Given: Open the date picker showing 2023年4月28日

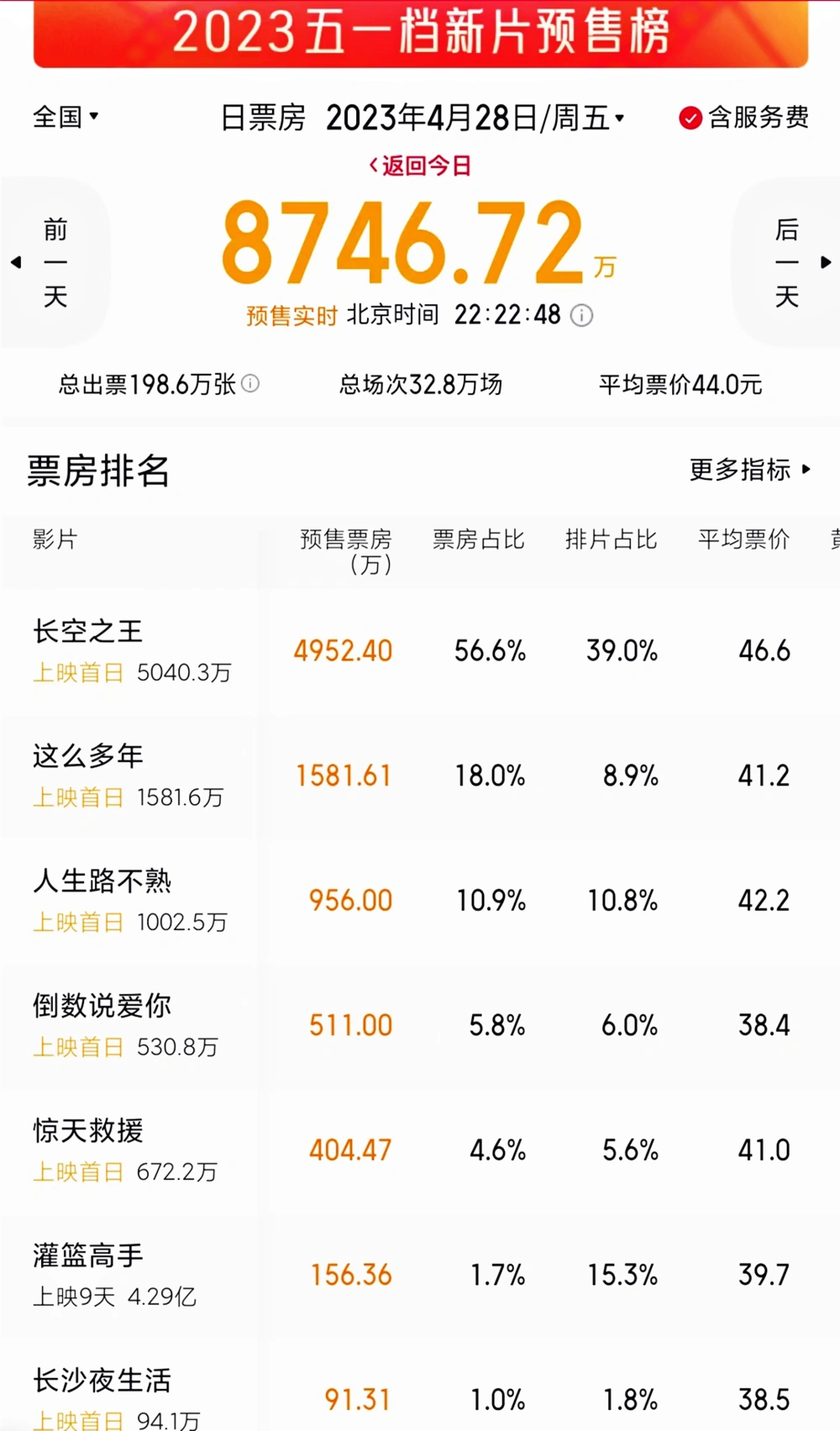Looking at the screenshot, I should (475, 118).
